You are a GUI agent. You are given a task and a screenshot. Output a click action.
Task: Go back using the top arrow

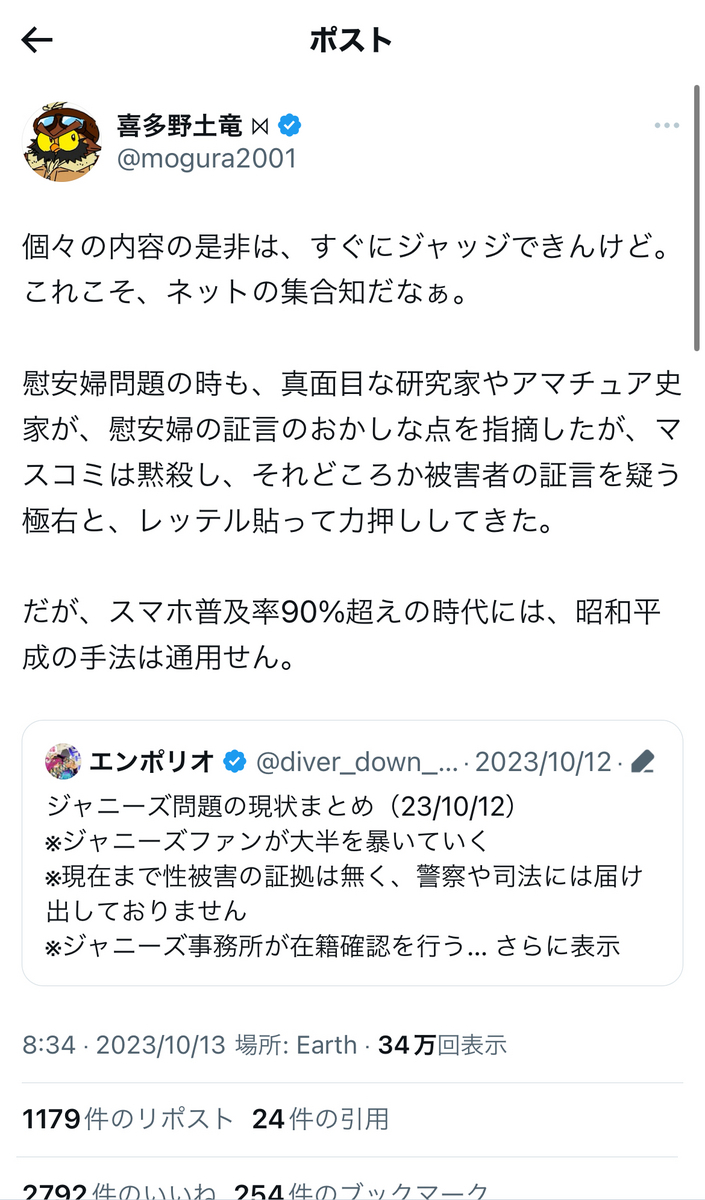pyautogui.click(x=37, y=40)
